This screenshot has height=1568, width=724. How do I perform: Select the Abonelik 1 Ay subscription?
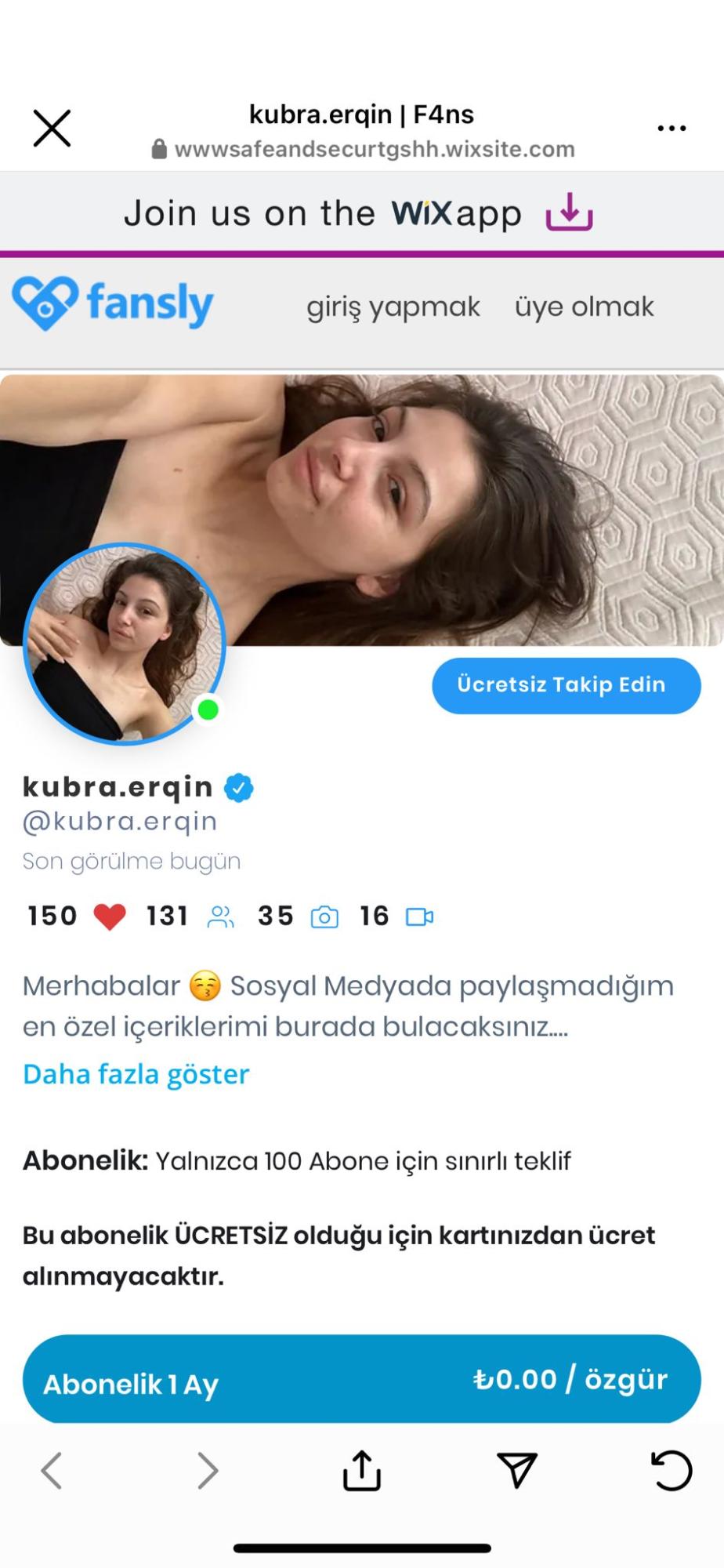tap(361, 1380)
